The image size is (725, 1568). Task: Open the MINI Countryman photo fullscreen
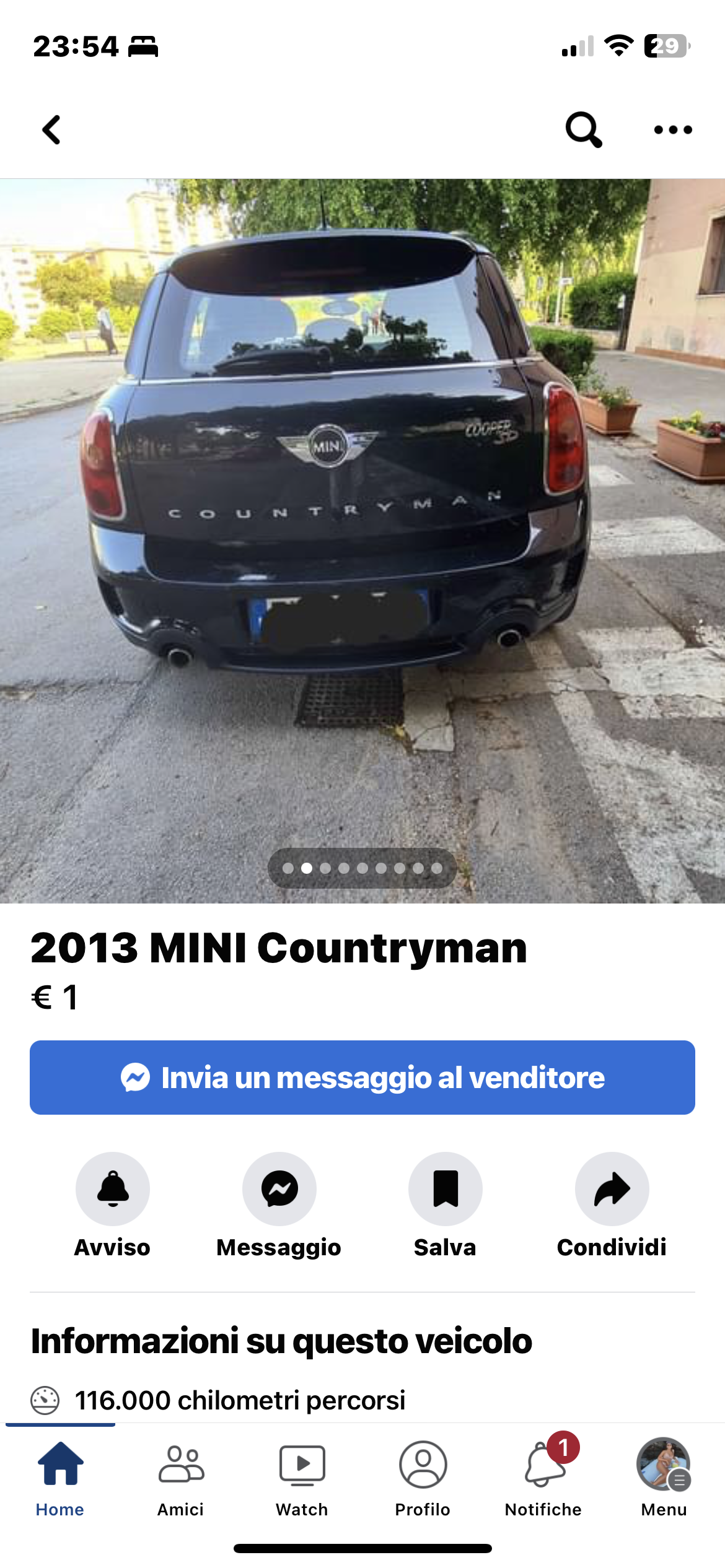pyautogui.click(x=362, y=541)
